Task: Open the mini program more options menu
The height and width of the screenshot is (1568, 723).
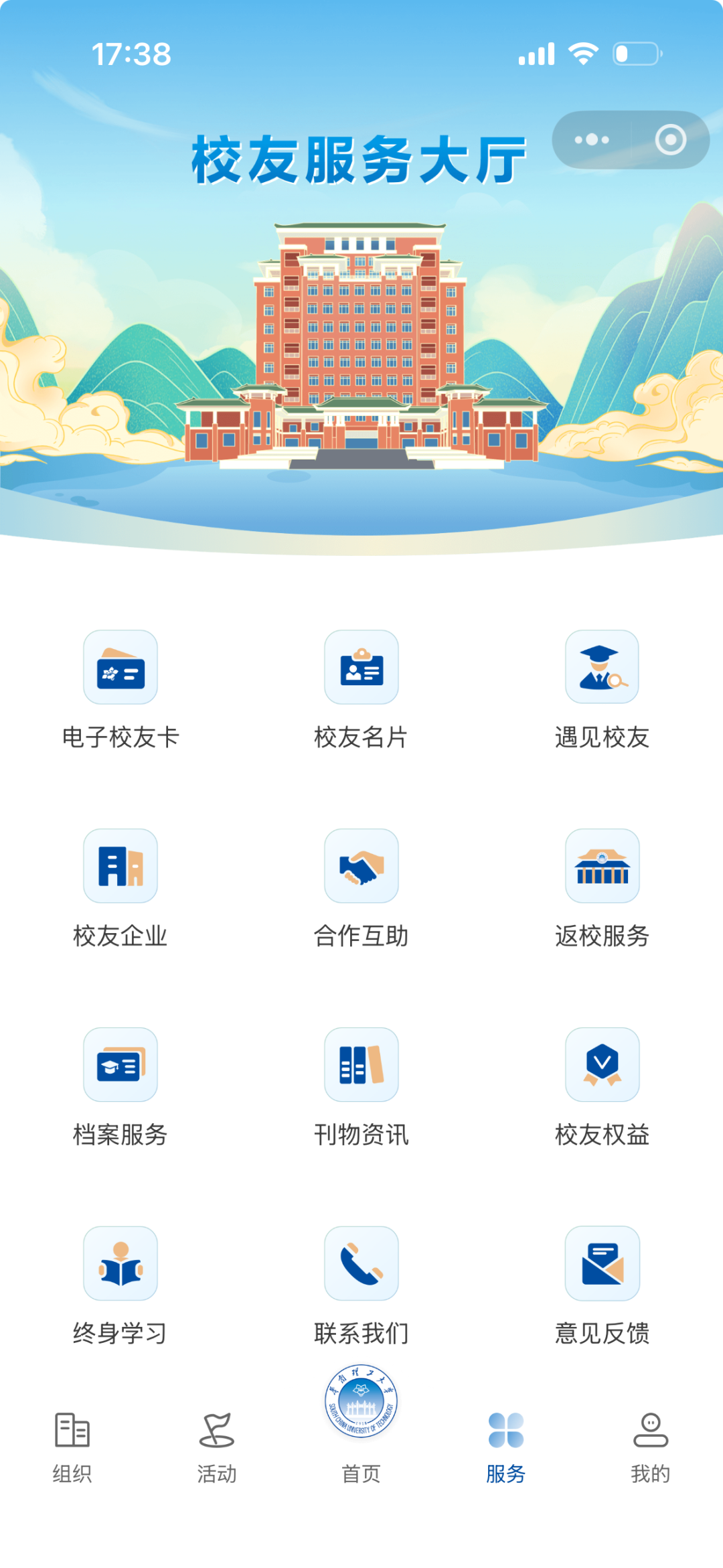Action: (592, 140)
